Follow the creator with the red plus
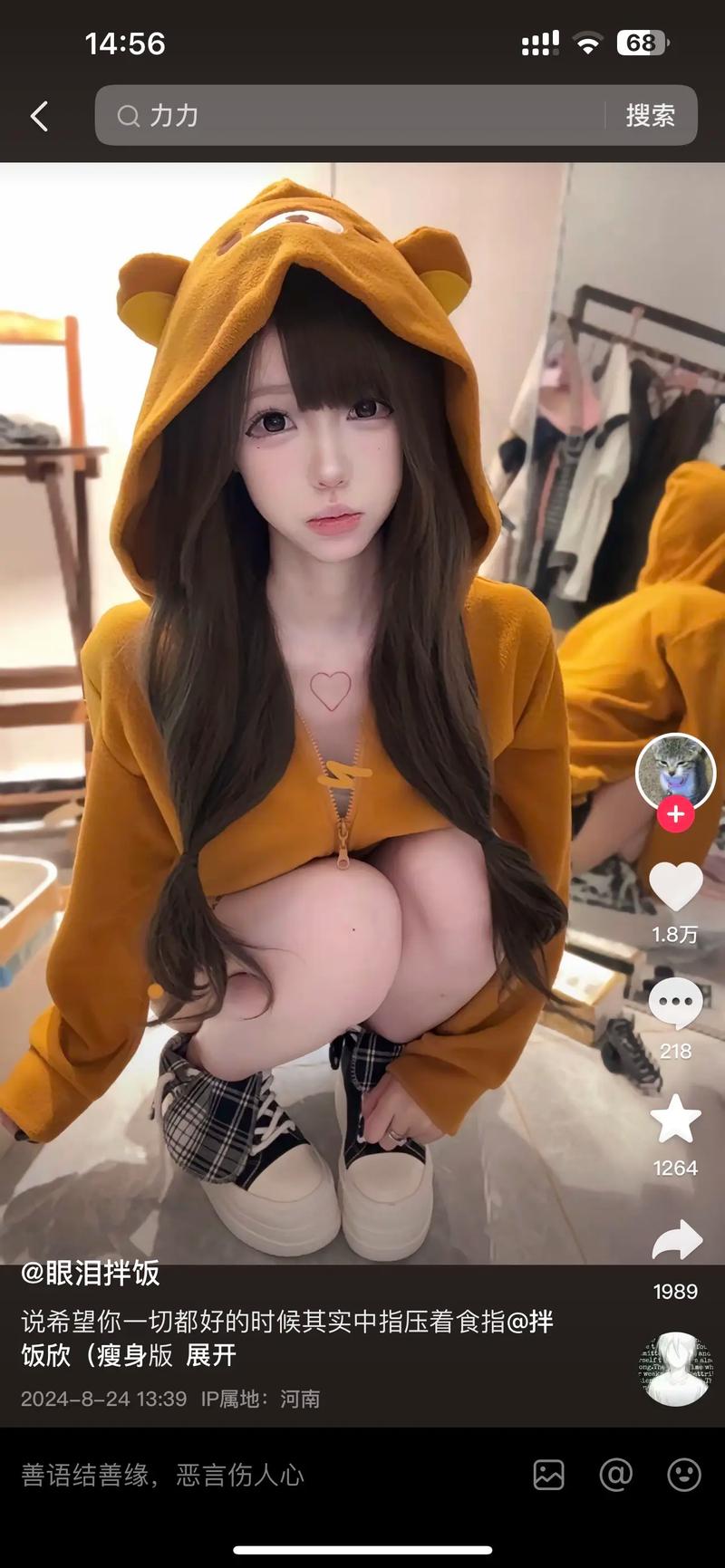The image size is (725, 1568). (x=675, y=814)
